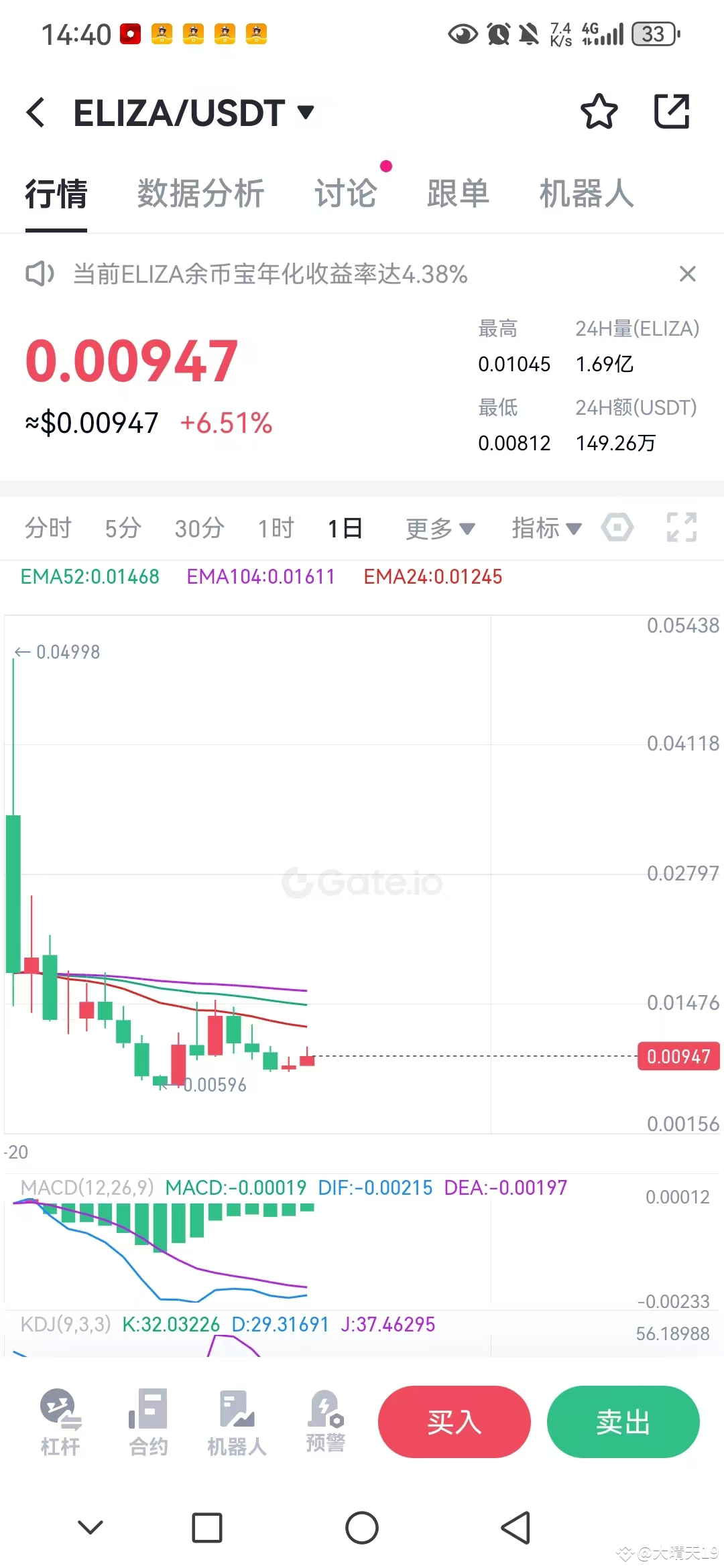Share this trading pair
The image size is (724, 1568).
click(x=671, y=112)
